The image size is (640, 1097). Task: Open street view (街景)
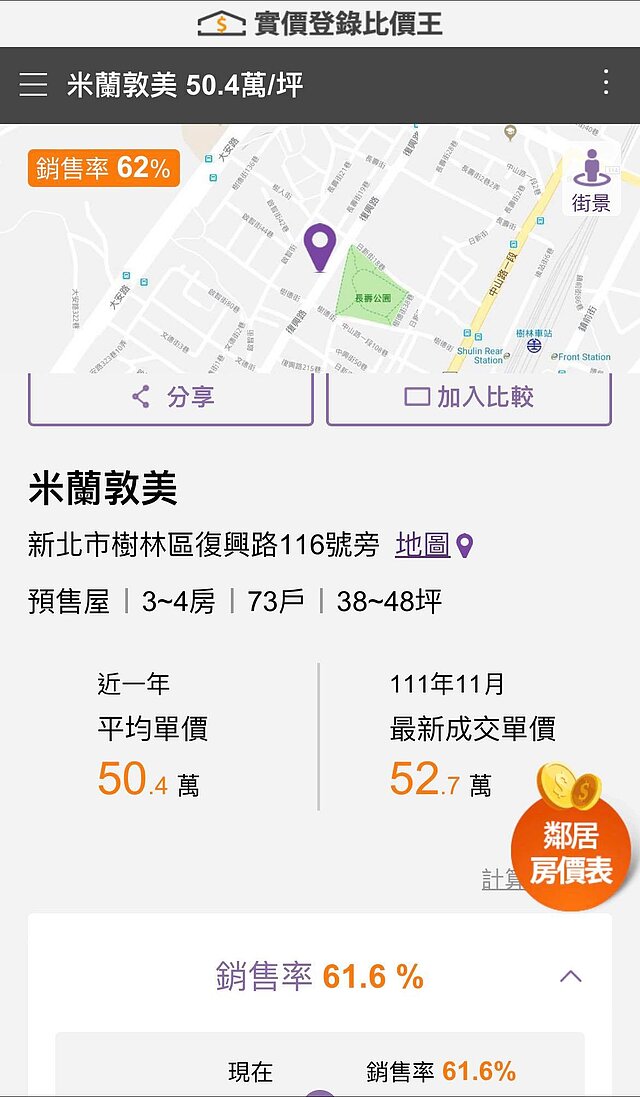coord(591,182)
